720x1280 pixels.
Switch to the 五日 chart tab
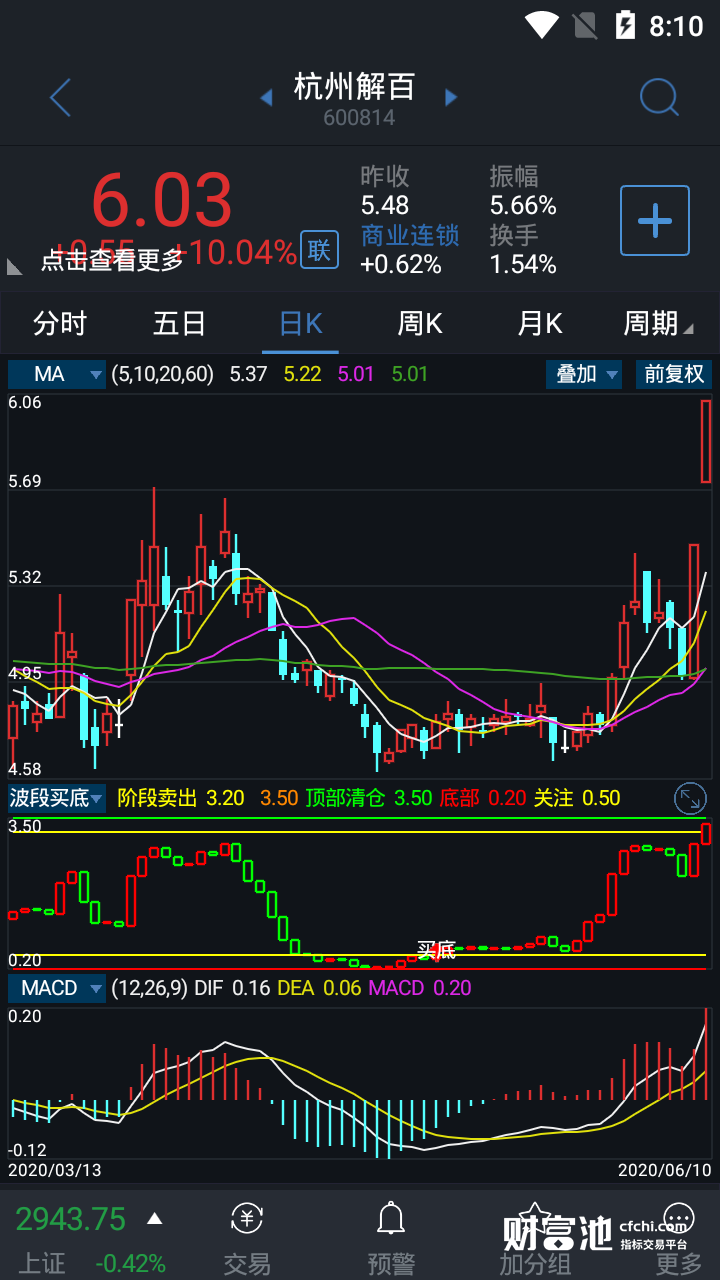tap(180, 324)
